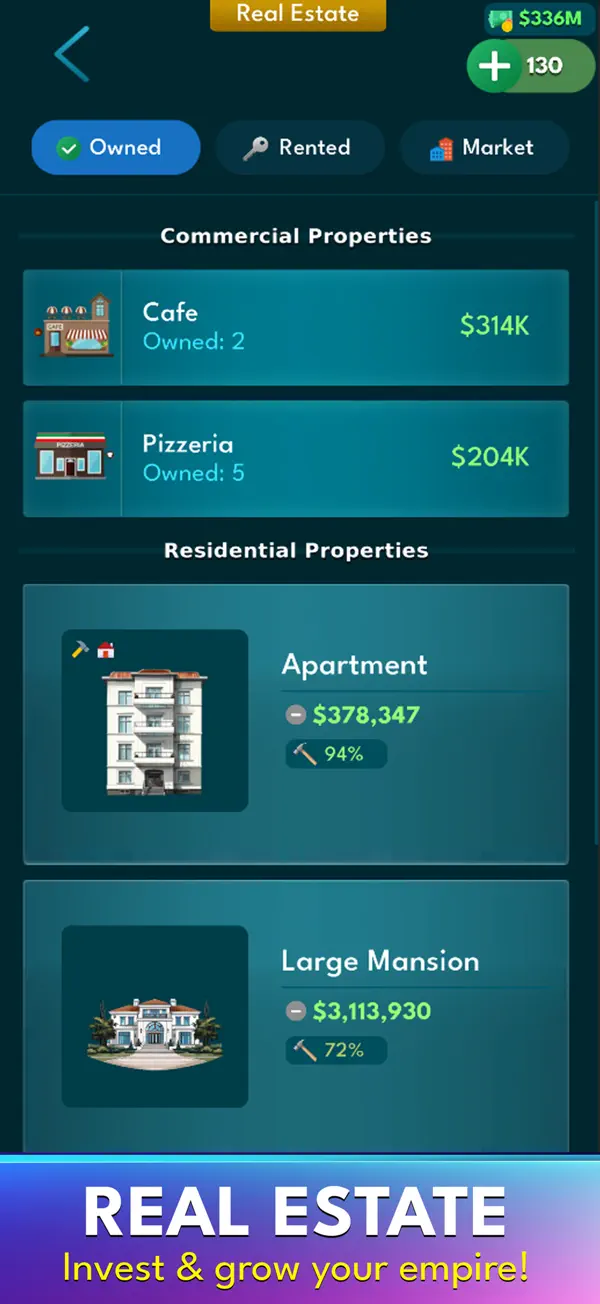The height and width of the screenshot is (1304, 600).
Task: Open the Pizzeria commercial property
Action: coord(296,459)
